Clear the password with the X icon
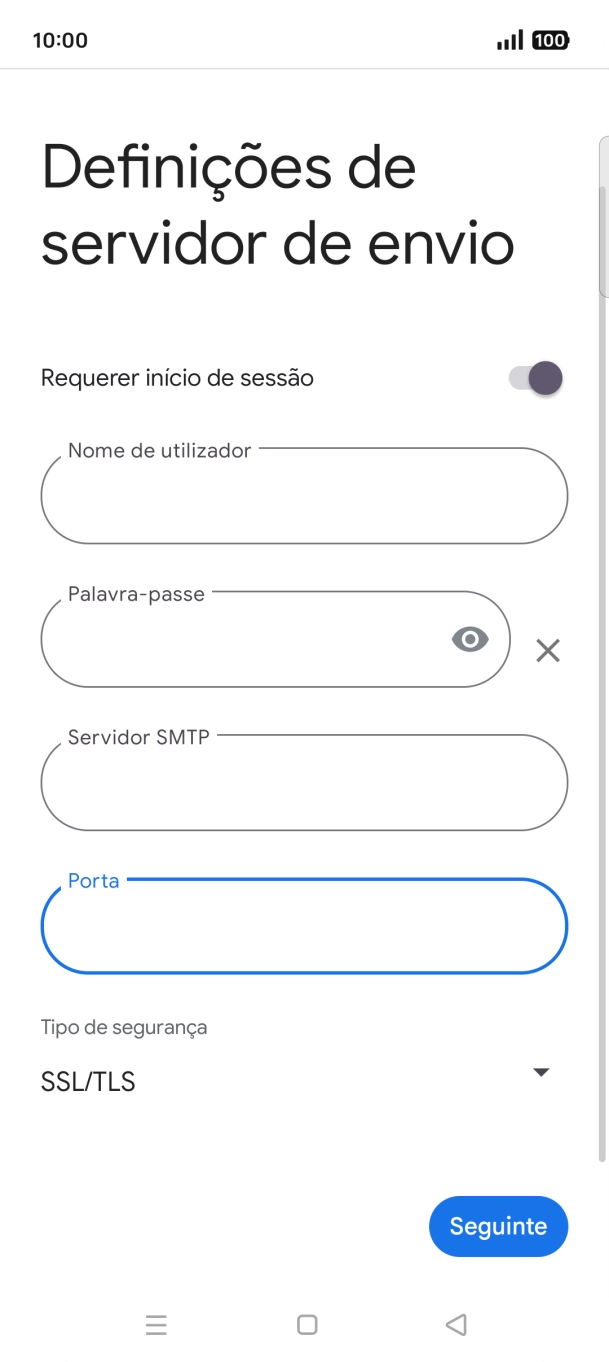 coord(548,651)
